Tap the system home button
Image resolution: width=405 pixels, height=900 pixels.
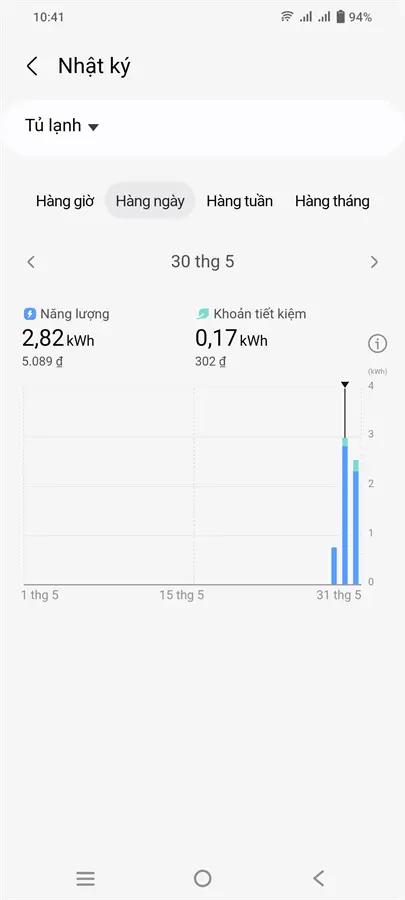(202, 878)
